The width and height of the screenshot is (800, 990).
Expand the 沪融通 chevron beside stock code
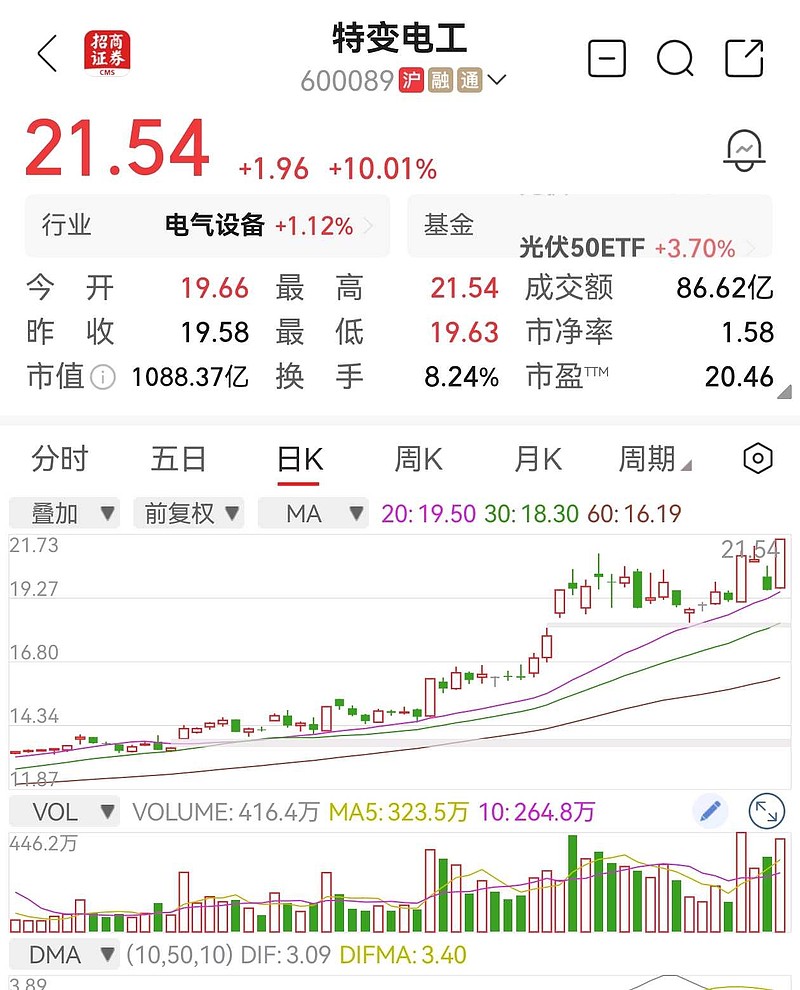(498, 79)
